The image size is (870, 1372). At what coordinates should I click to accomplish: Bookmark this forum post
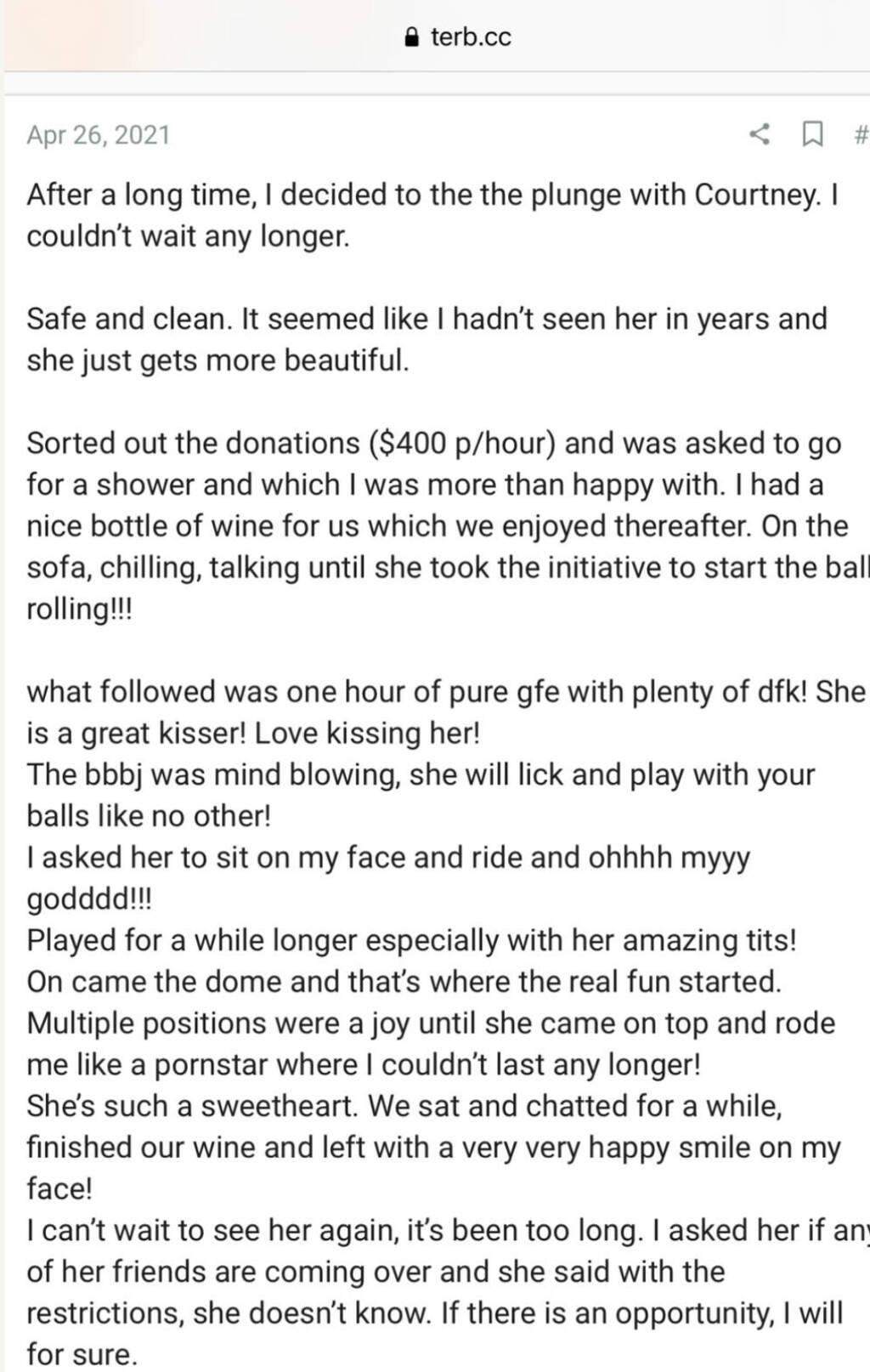click(x=812, y=133)
